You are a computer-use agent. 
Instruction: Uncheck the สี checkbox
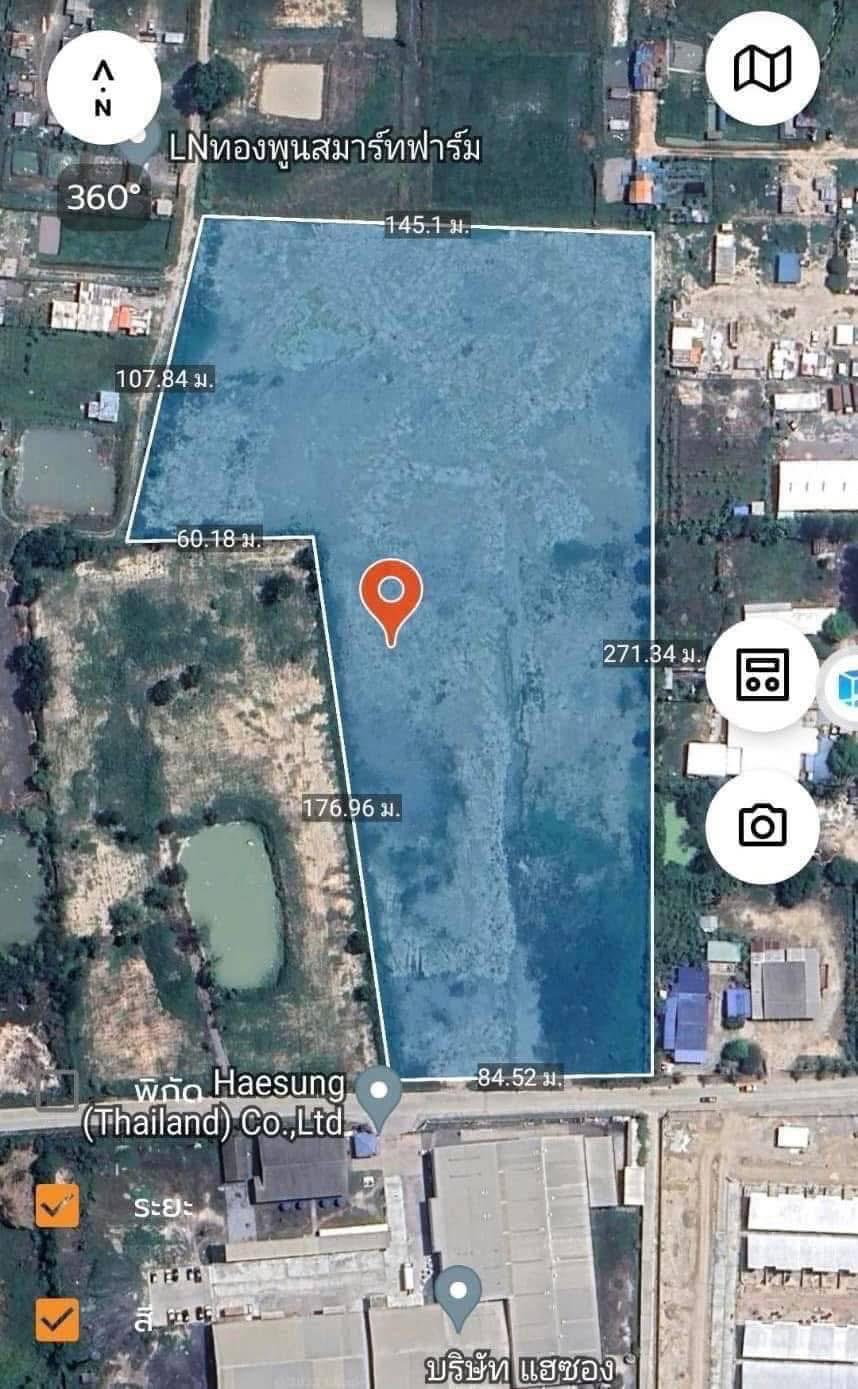[57, 1320]
